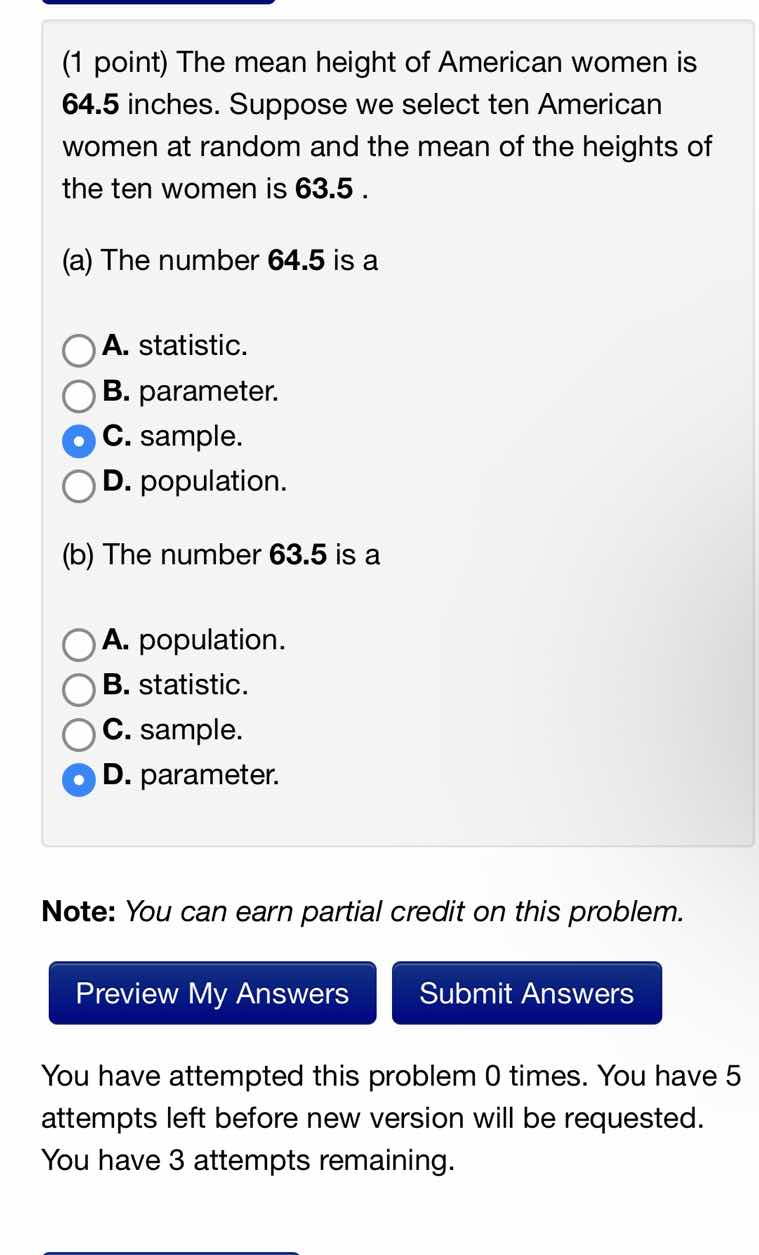Select radio option B. statistic for part (b)
This screenshot has width=759, height=1255.
[x=78, y=690]
